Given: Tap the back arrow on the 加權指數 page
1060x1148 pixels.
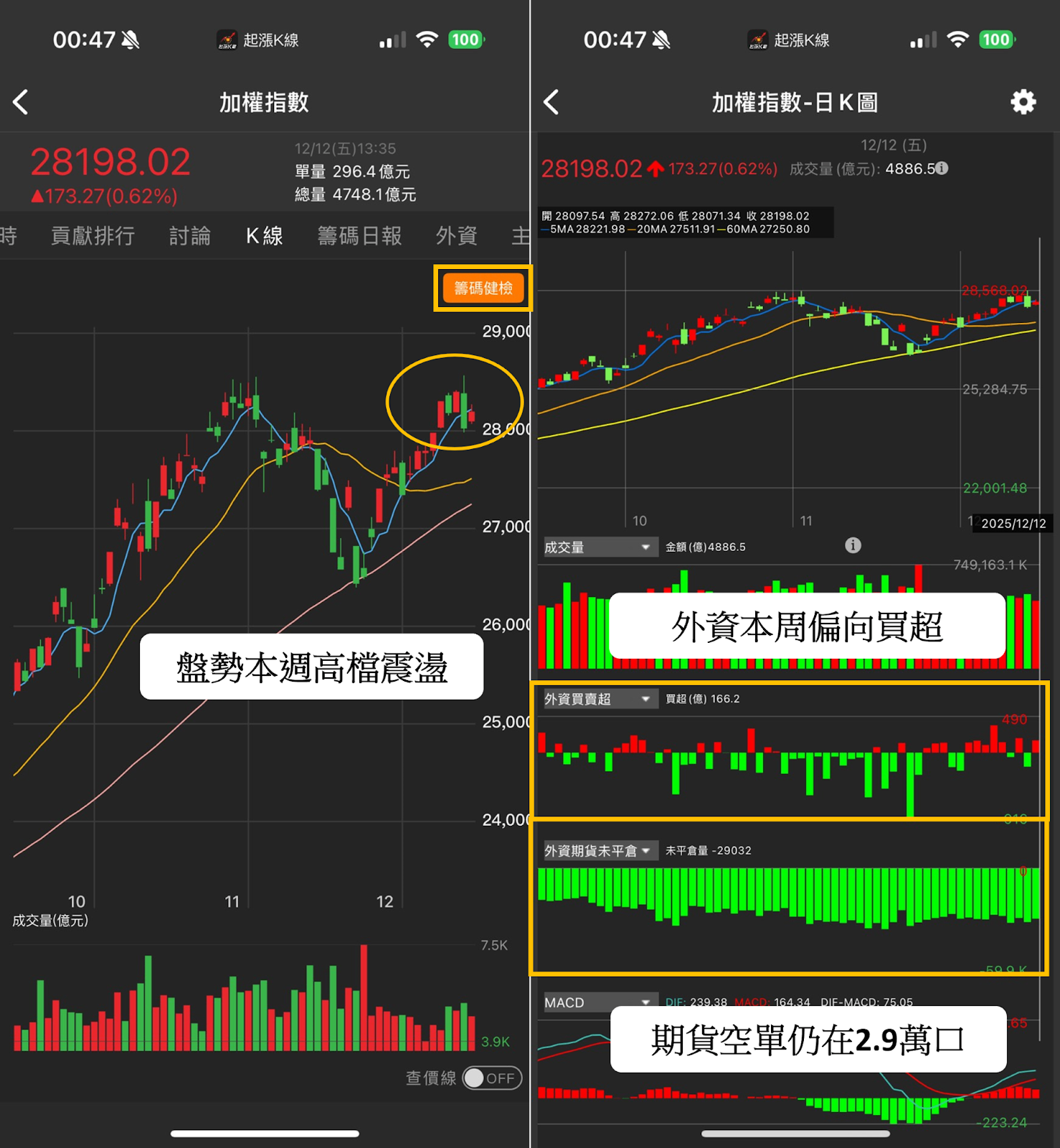Looking at the screenshot, I should click(x=22, y=102).
